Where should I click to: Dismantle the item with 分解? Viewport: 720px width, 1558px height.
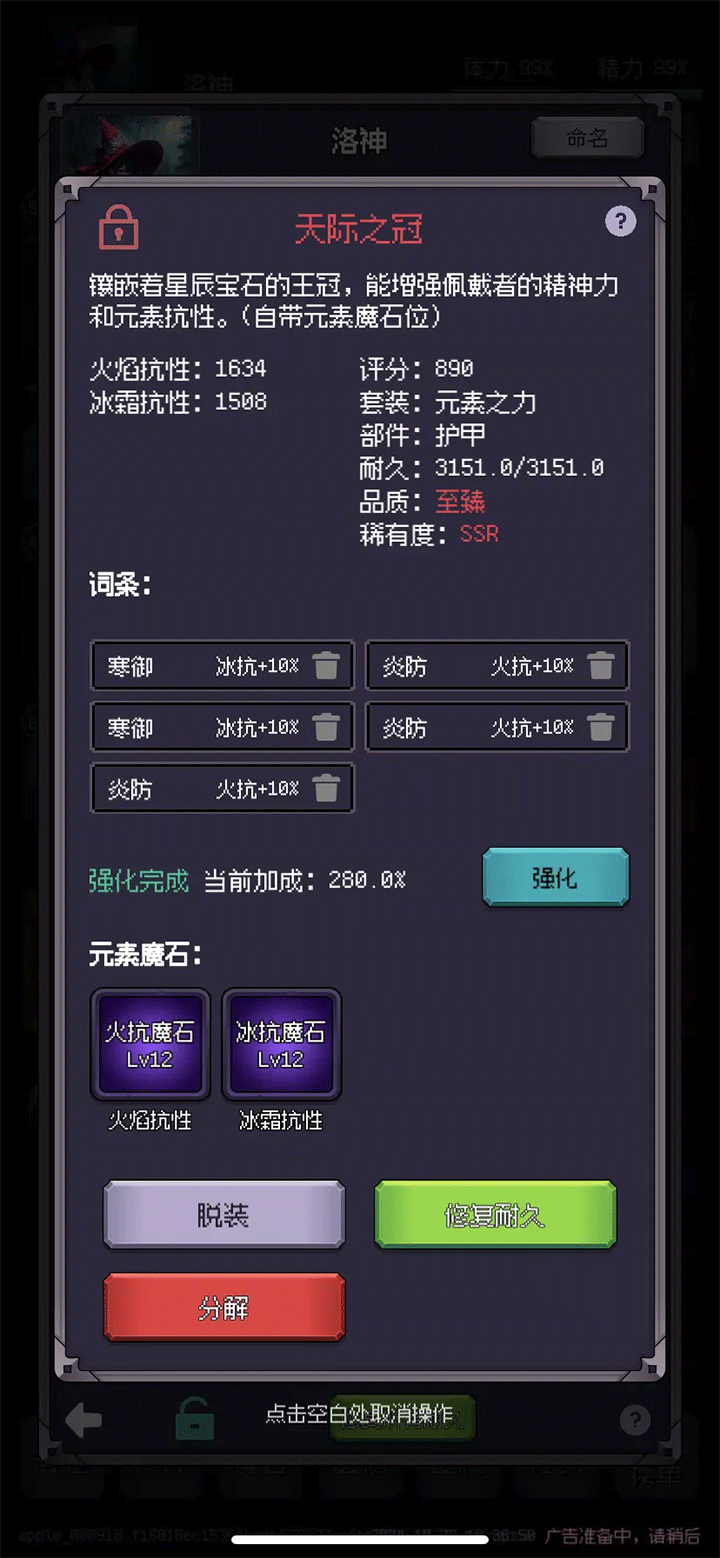point(224,1307)
